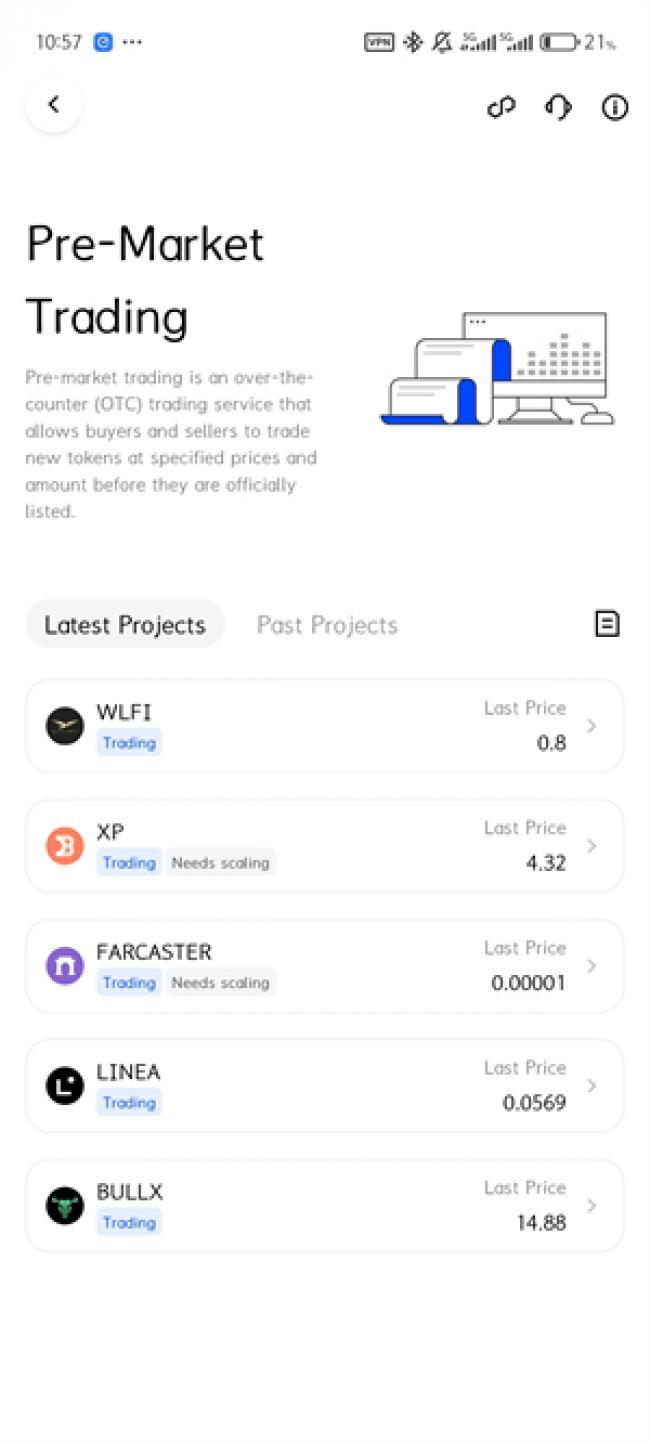The width and height of the screenshot is (650, 1443).
Task: Contact customer support via headset icon
Action: [x=558, y=107]
